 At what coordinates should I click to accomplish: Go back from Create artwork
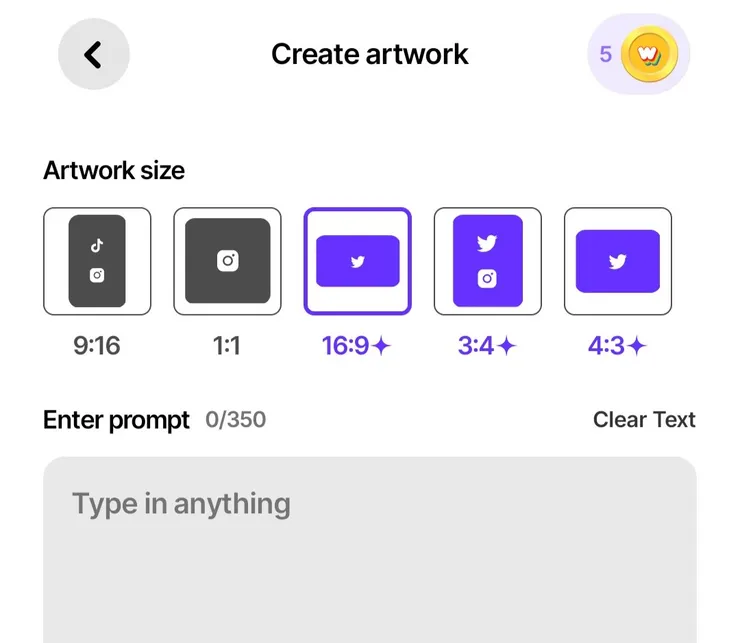tap(94, 54)
